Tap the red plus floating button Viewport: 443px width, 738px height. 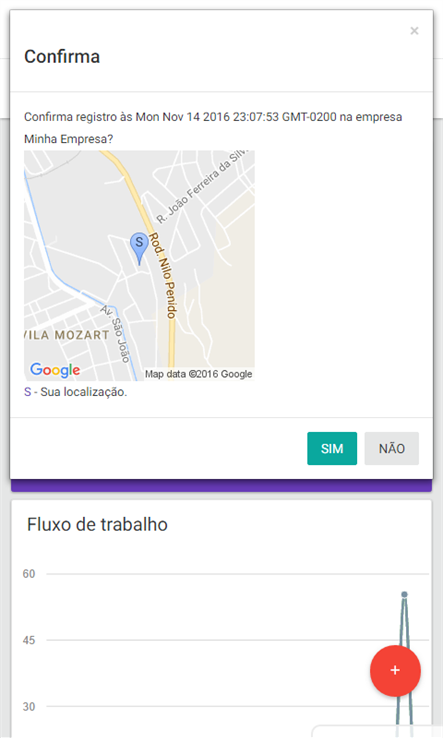point(395,671)
